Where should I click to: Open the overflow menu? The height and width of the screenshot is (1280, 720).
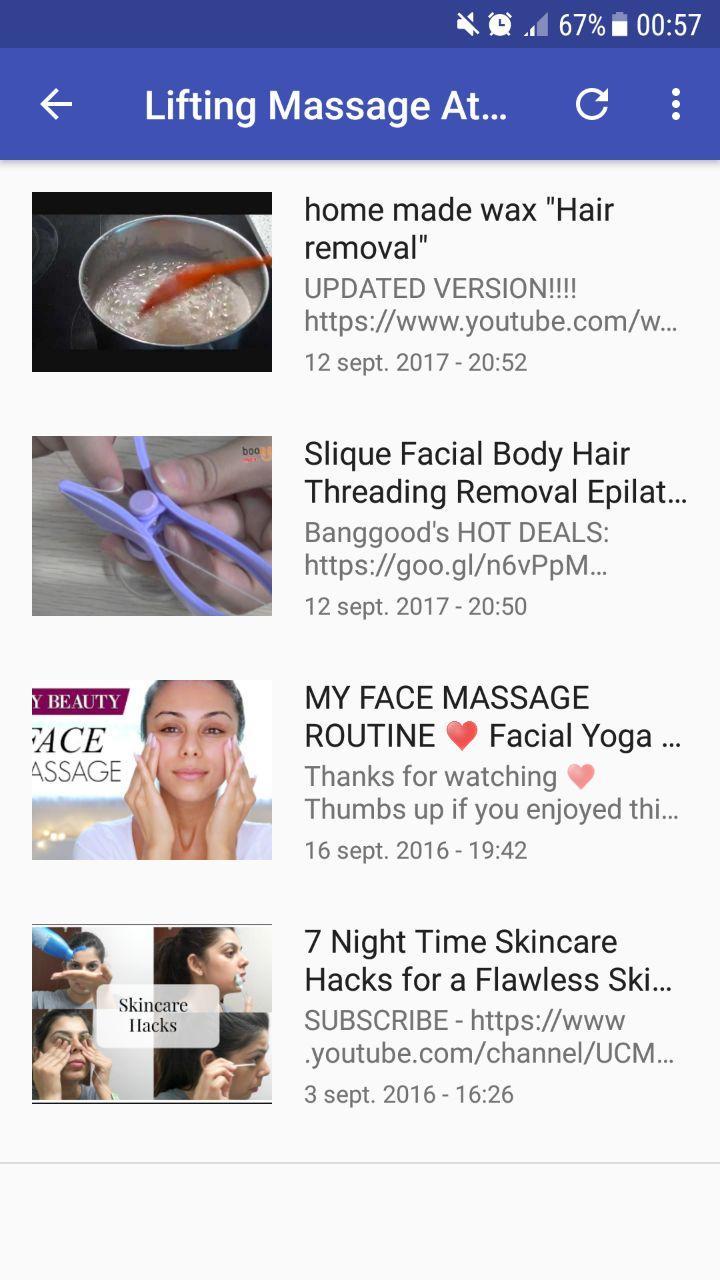click(x=676, y=104)
